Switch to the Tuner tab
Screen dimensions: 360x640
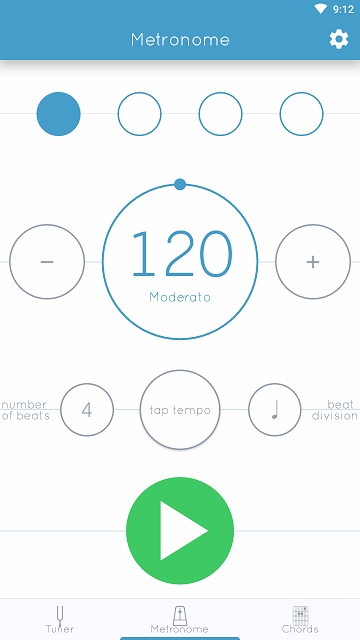tap(60, 620)
